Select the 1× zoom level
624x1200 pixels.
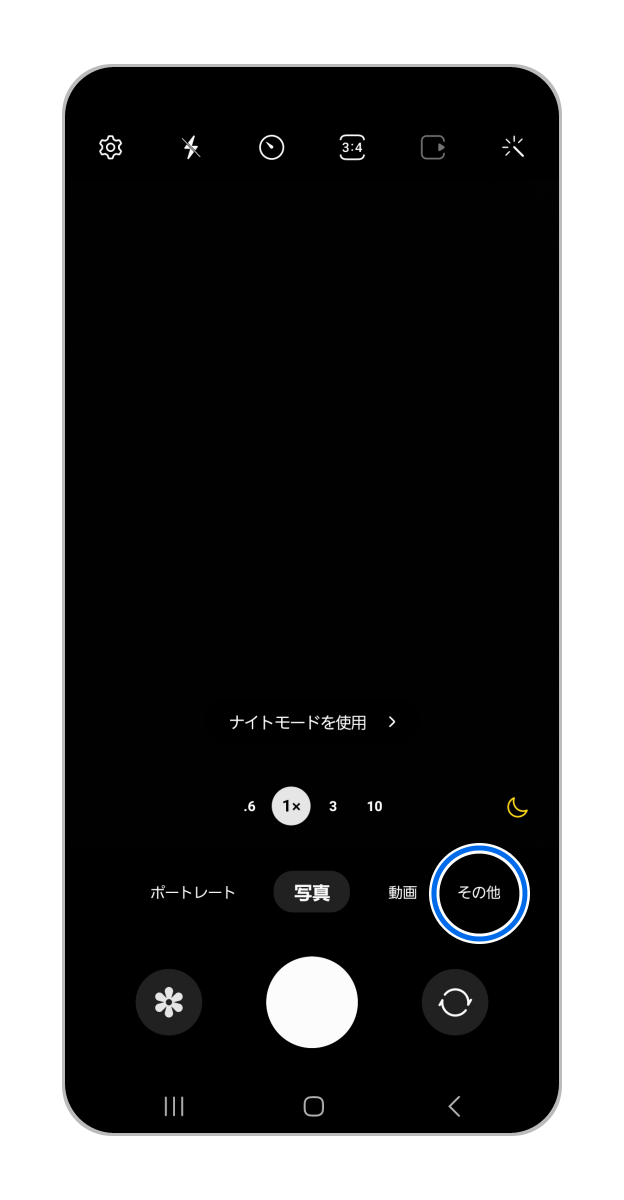coord(291,806)
